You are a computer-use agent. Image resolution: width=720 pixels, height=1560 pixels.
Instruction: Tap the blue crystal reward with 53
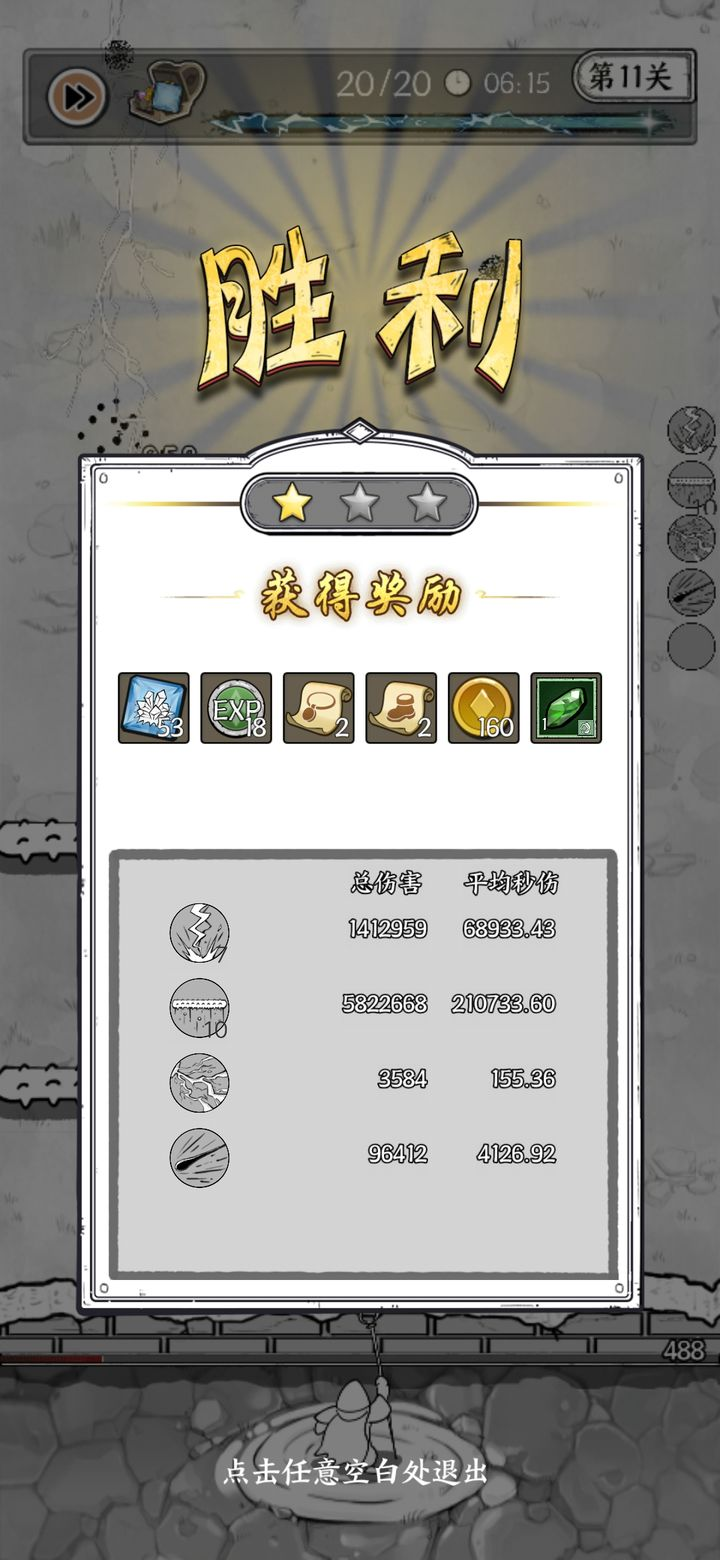154,708
